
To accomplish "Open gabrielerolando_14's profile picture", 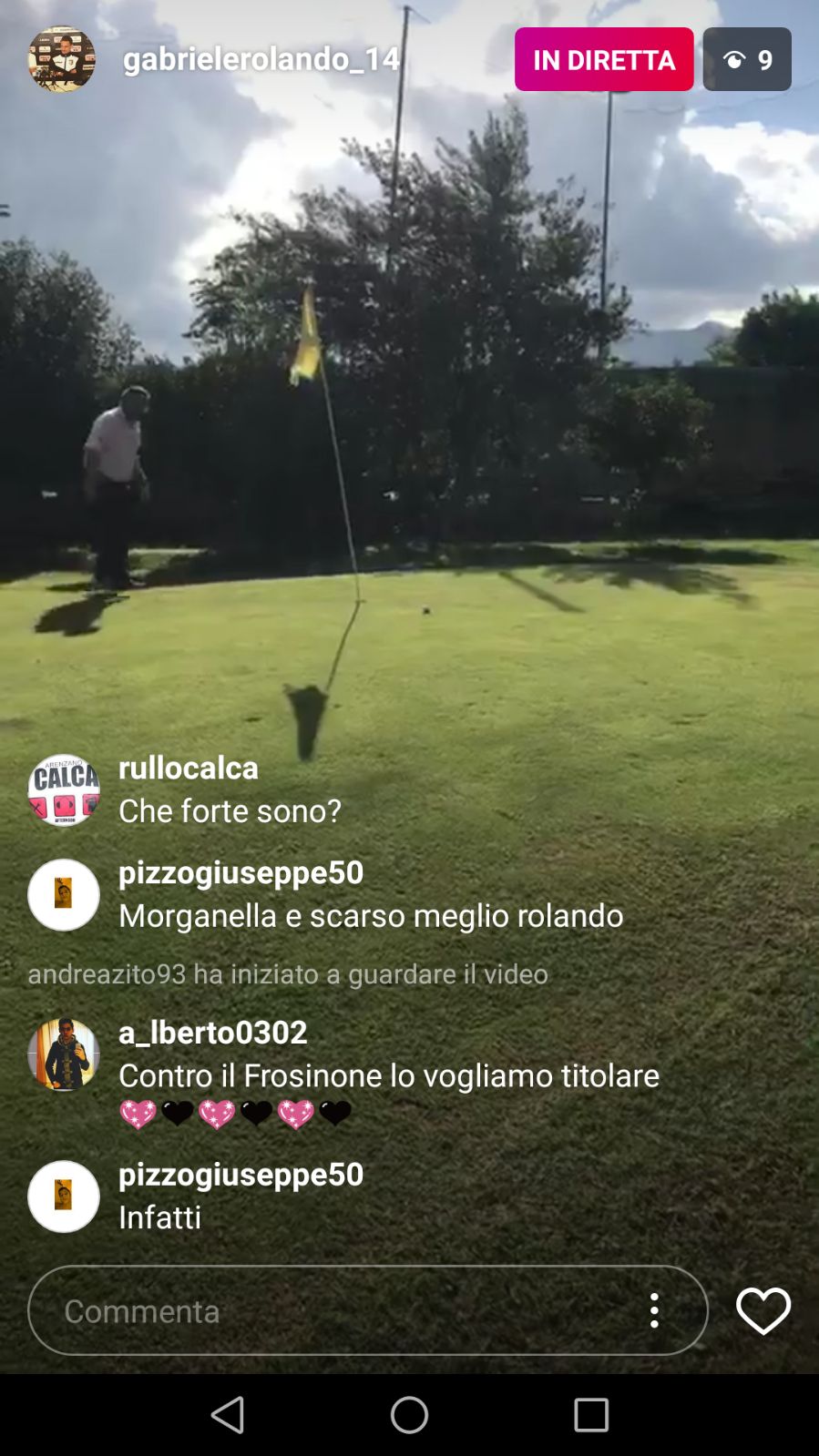I will coord(61,59).
